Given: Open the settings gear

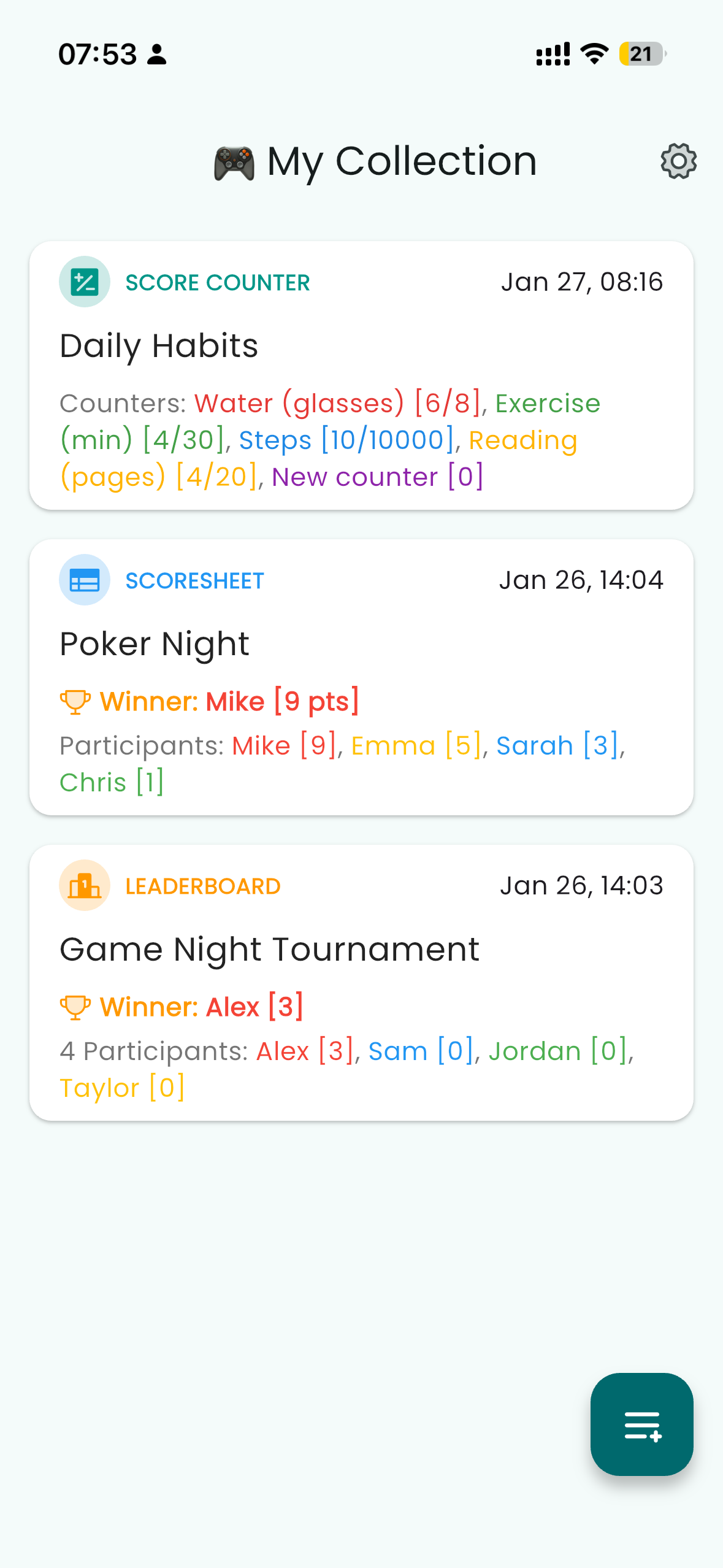Looking at the screenshot, I should click(678, 161).
